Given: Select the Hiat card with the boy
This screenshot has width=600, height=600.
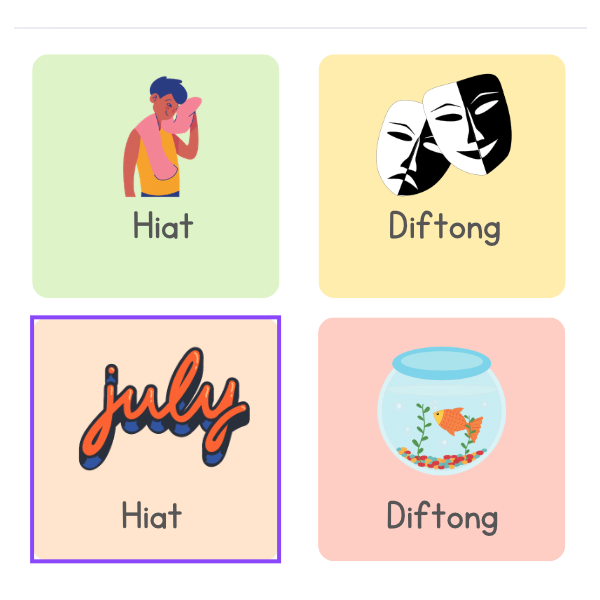Looking at the screenshot, I should tap(156, 176).
